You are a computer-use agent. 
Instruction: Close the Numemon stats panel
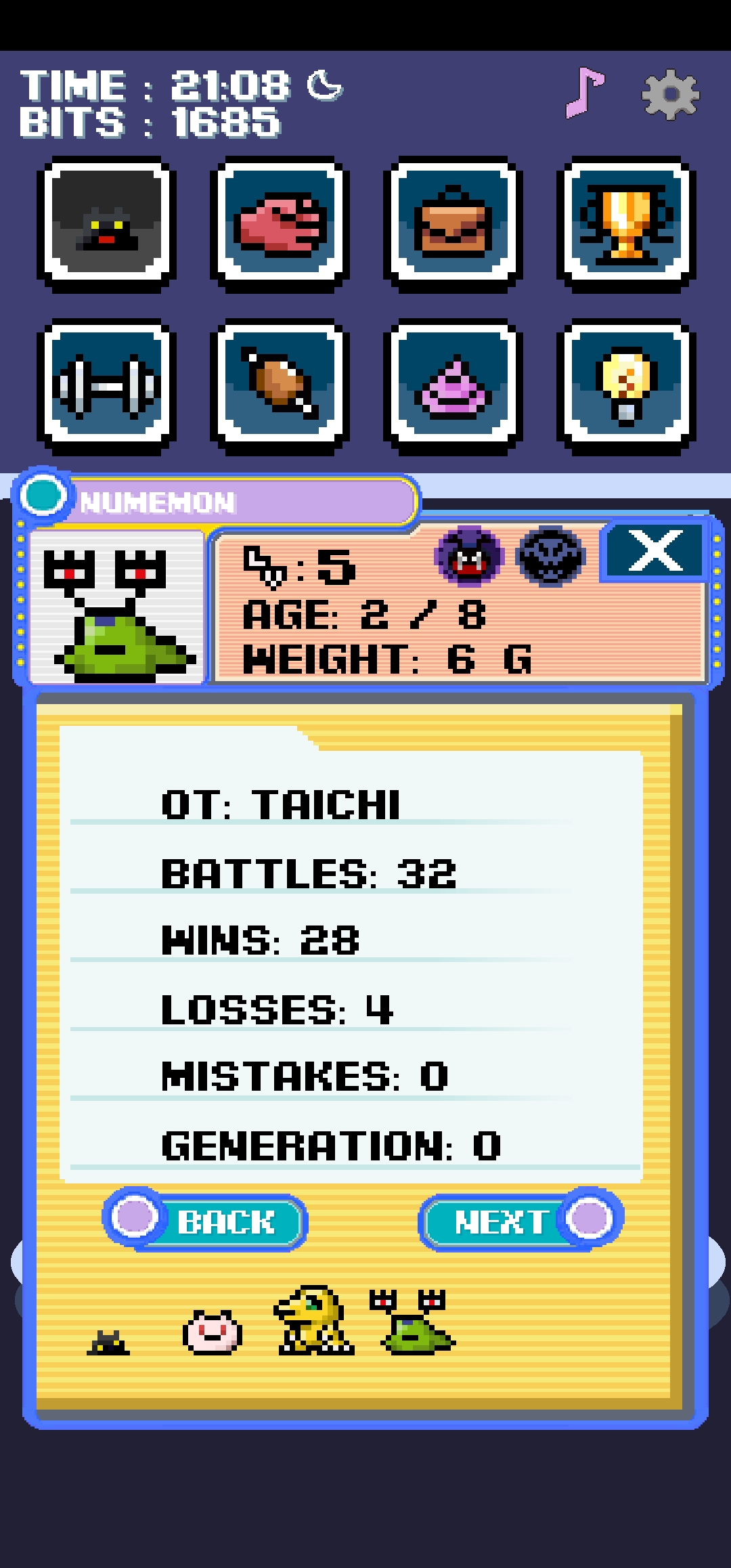click(x=654, y=551)
